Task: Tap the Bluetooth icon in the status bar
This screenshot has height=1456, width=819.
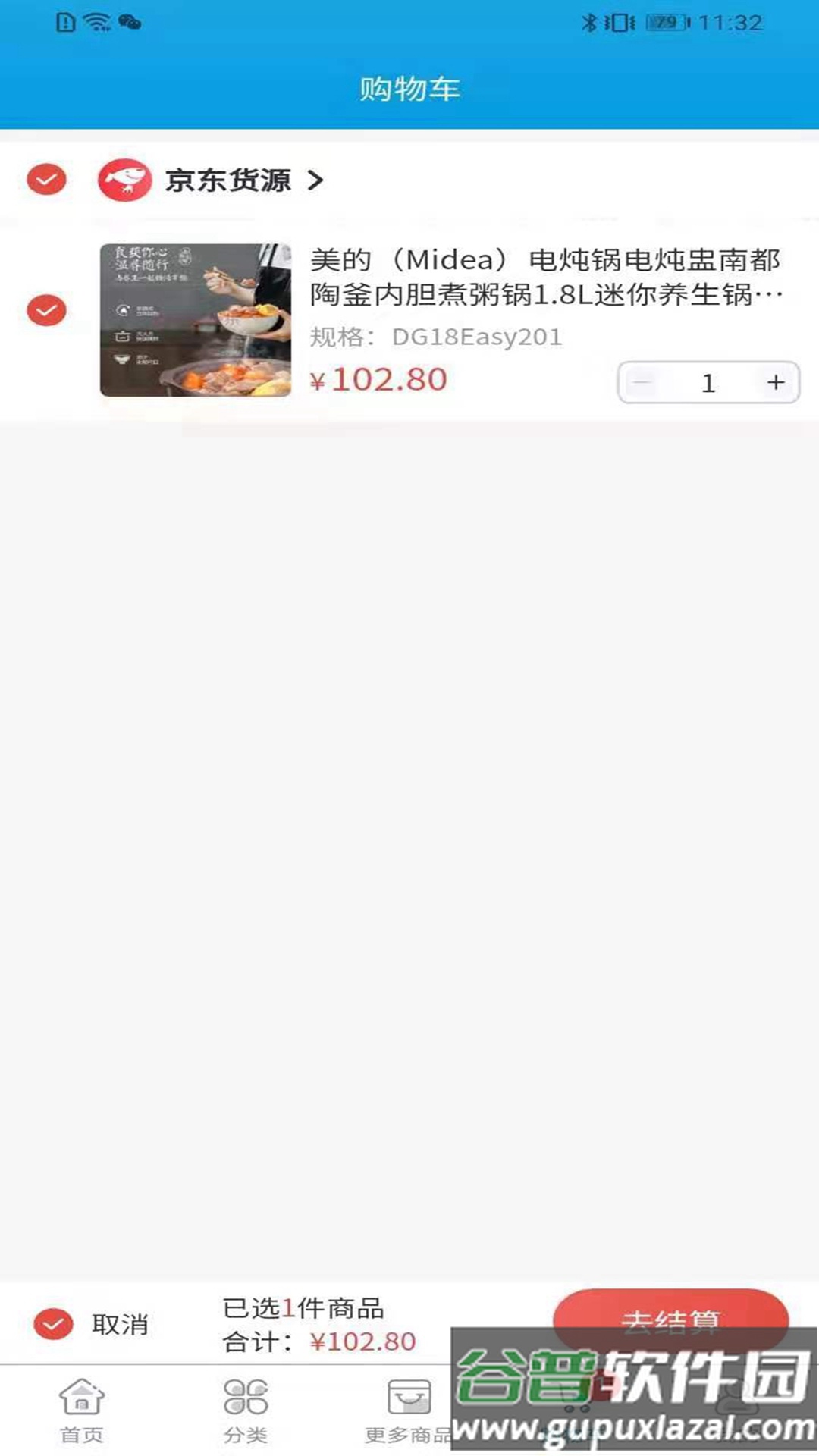Action: (x=591, y=21)
